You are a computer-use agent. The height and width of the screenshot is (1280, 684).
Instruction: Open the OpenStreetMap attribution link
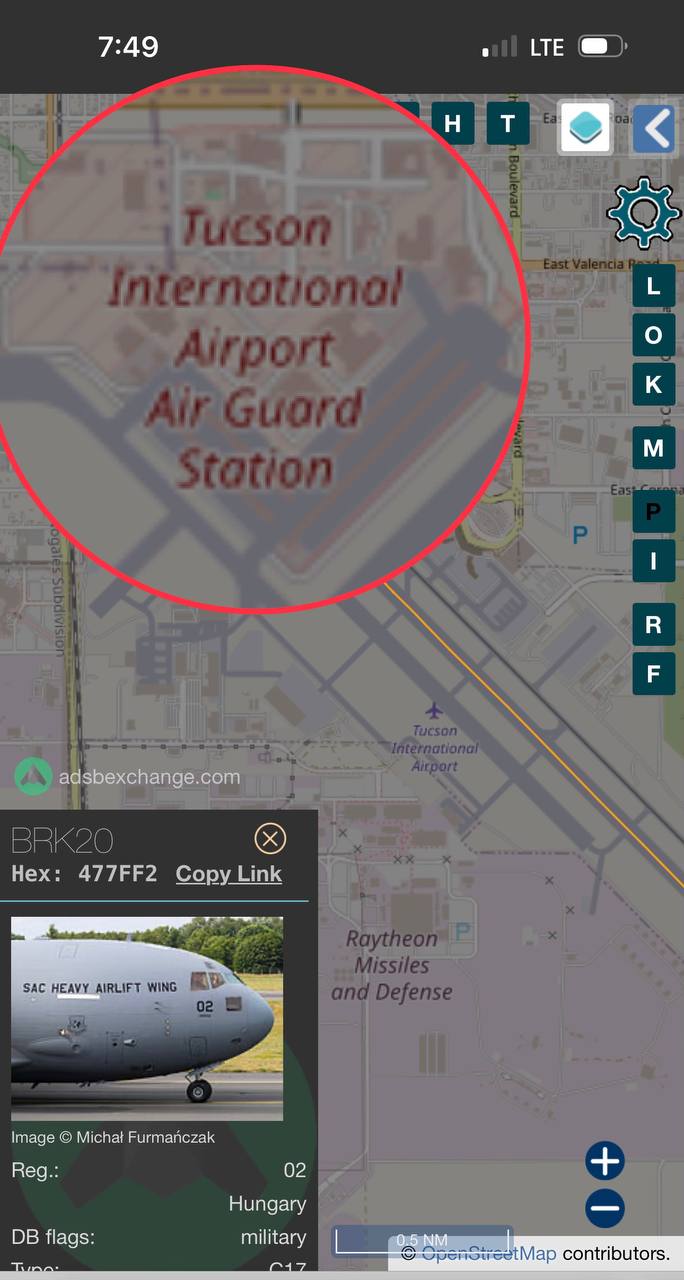[x=488, y=1253]
